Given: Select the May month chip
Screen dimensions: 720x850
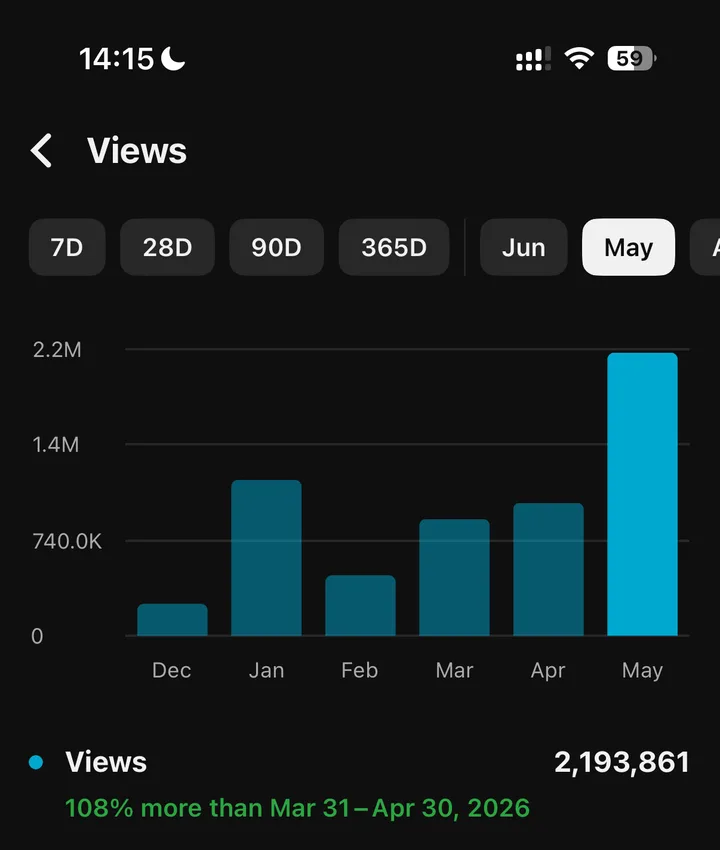Looking at the screenshot, I should tap(628, 247).
